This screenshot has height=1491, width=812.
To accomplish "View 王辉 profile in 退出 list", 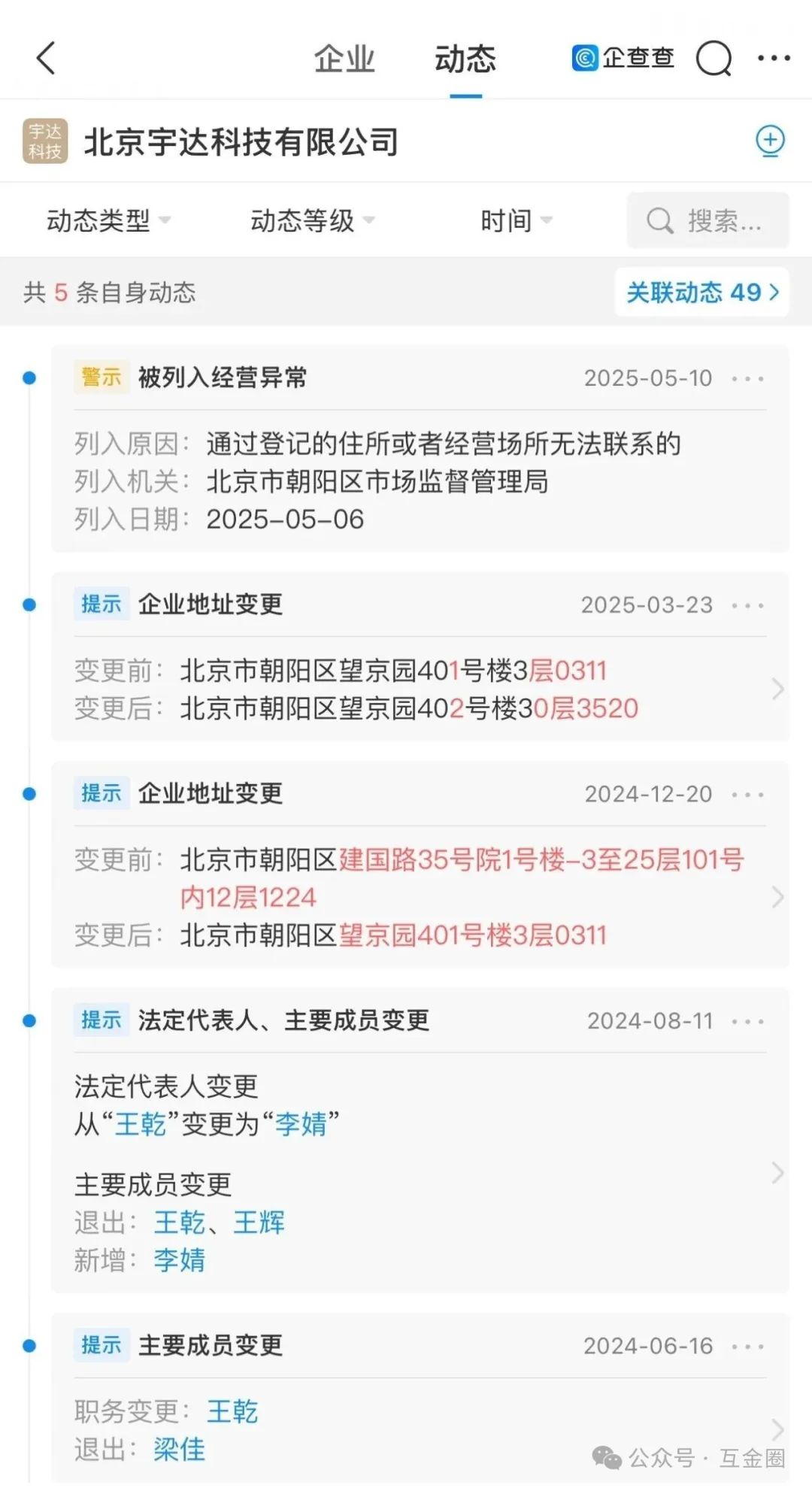I will click(259, 1223).
